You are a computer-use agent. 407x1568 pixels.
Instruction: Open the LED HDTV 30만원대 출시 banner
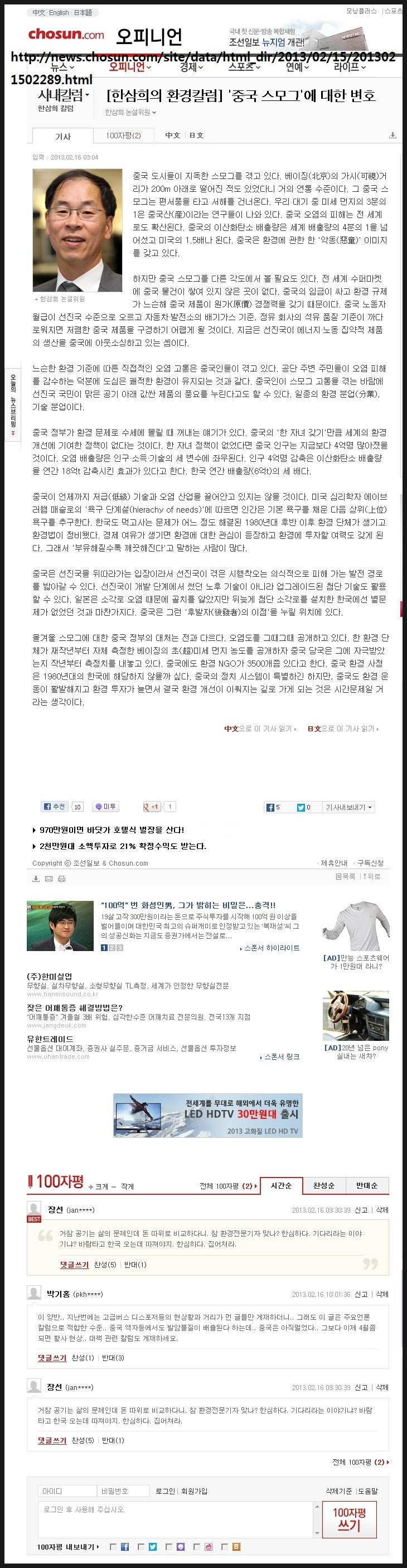coord(207,1115)
